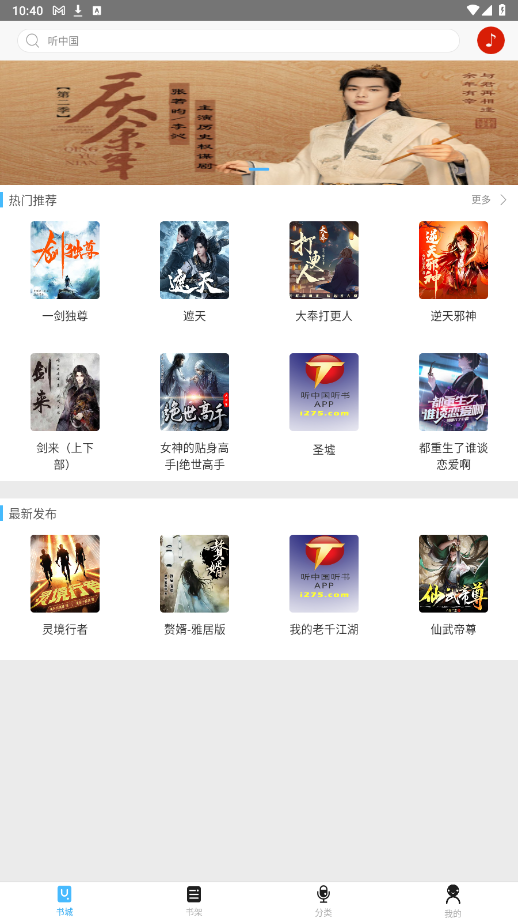Select 女神的贴身高手|绝世高手
Image resolution: width=518 pixels, height=922 pixels.
[x=194, y=412]
